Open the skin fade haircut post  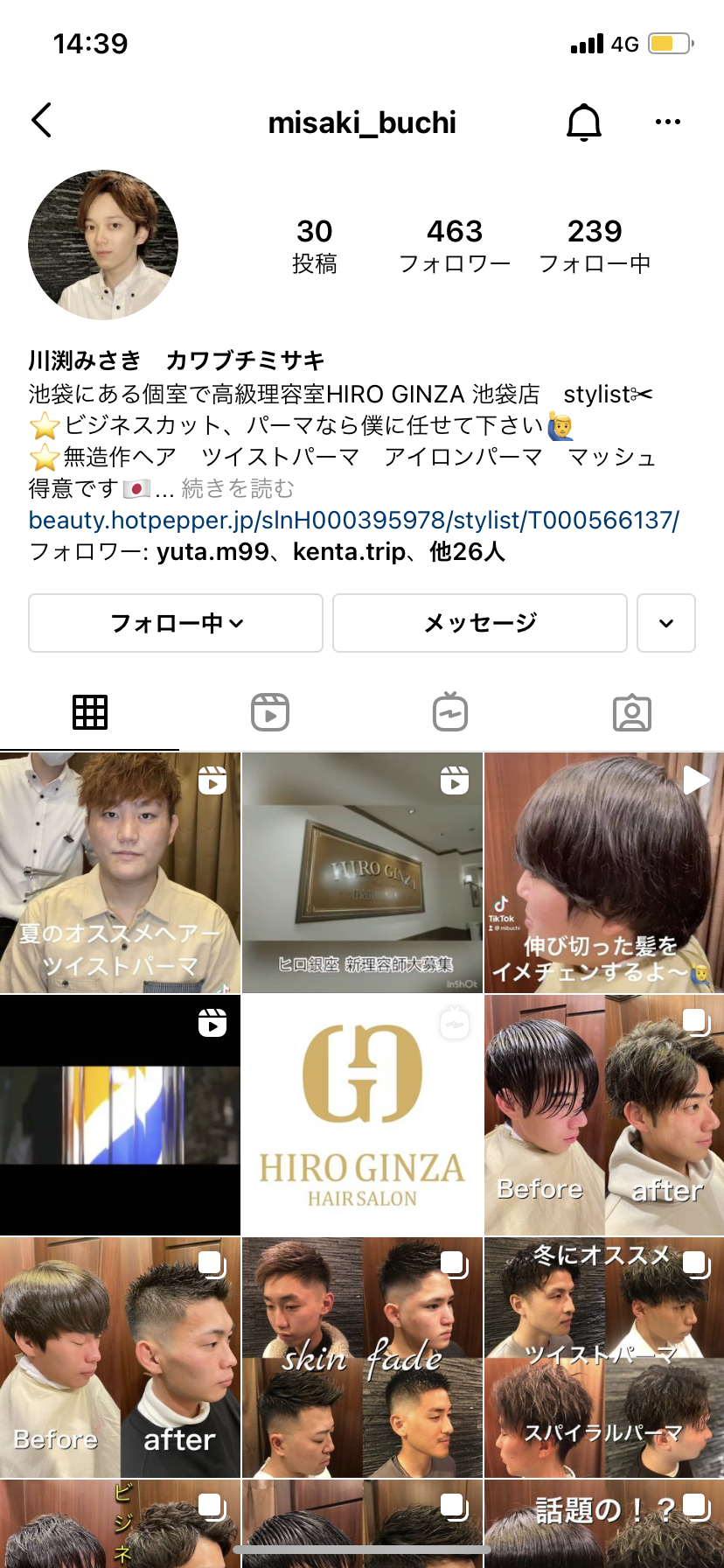click(x=362, y=1357)
